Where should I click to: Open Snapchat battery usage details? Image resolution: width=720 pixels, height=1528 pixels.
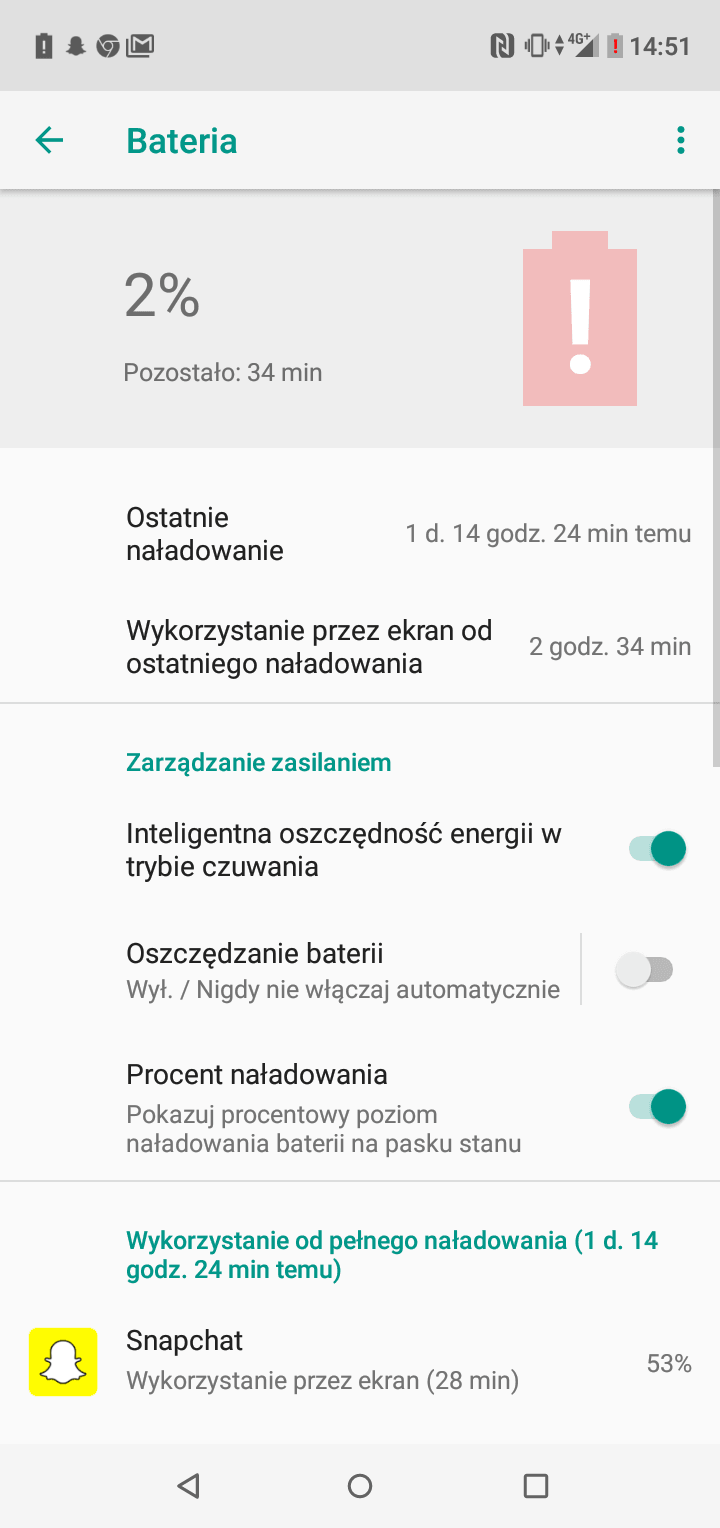(x=360, y=1362)
